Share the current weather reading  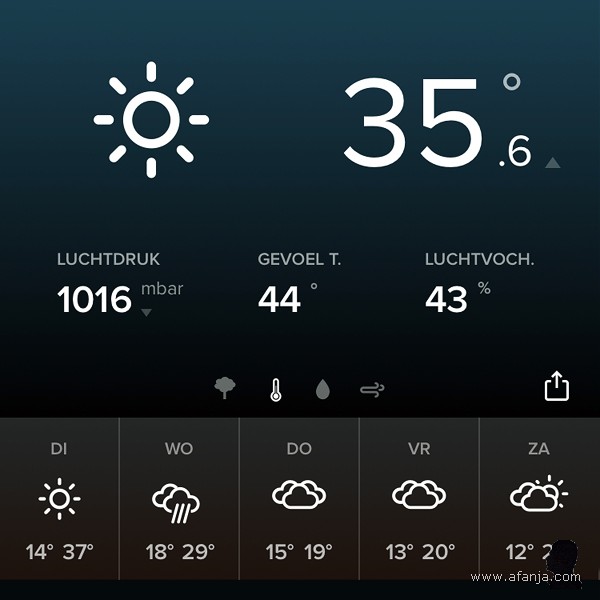click(x=556, y=386)
